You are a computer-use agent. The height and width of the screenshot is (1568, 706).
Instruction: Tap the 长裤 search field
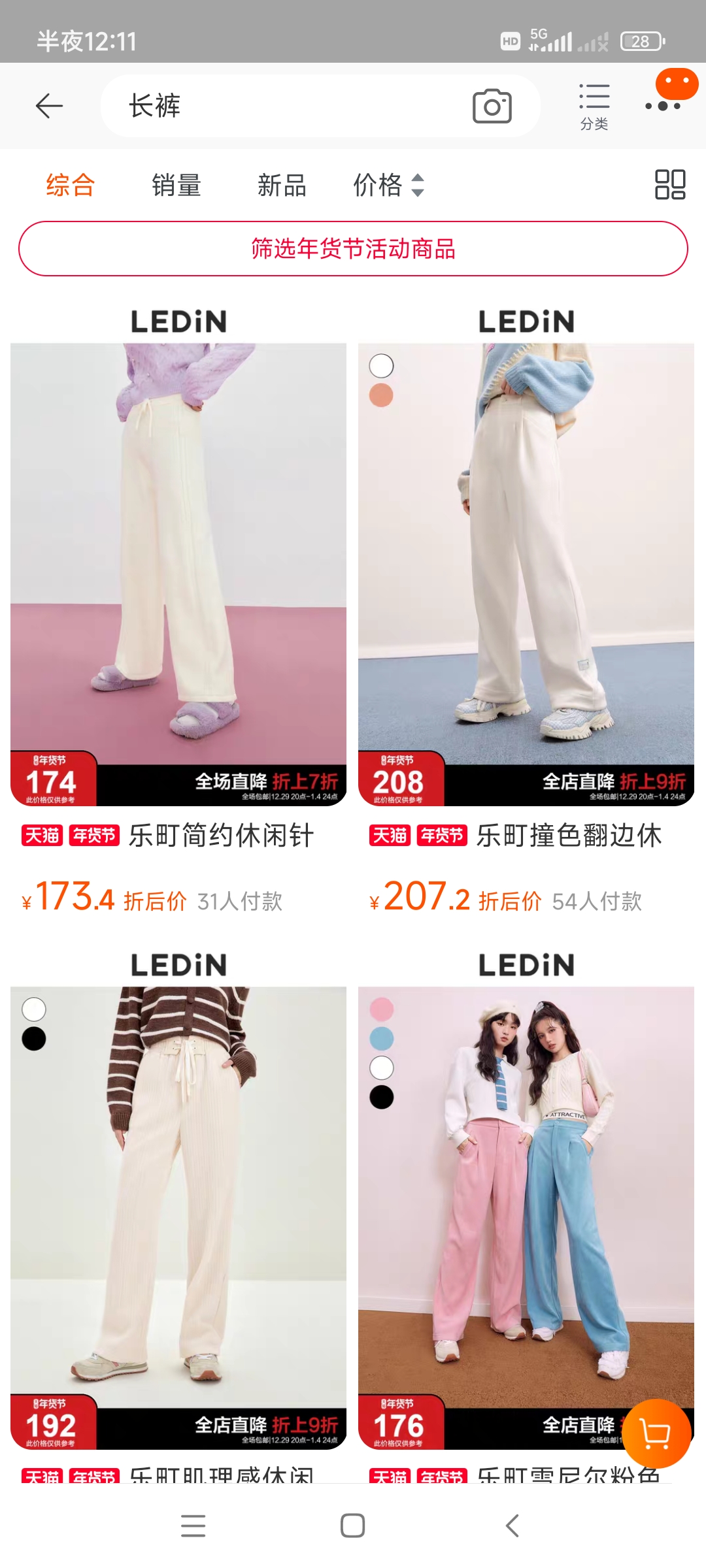(x=281, y=106)
